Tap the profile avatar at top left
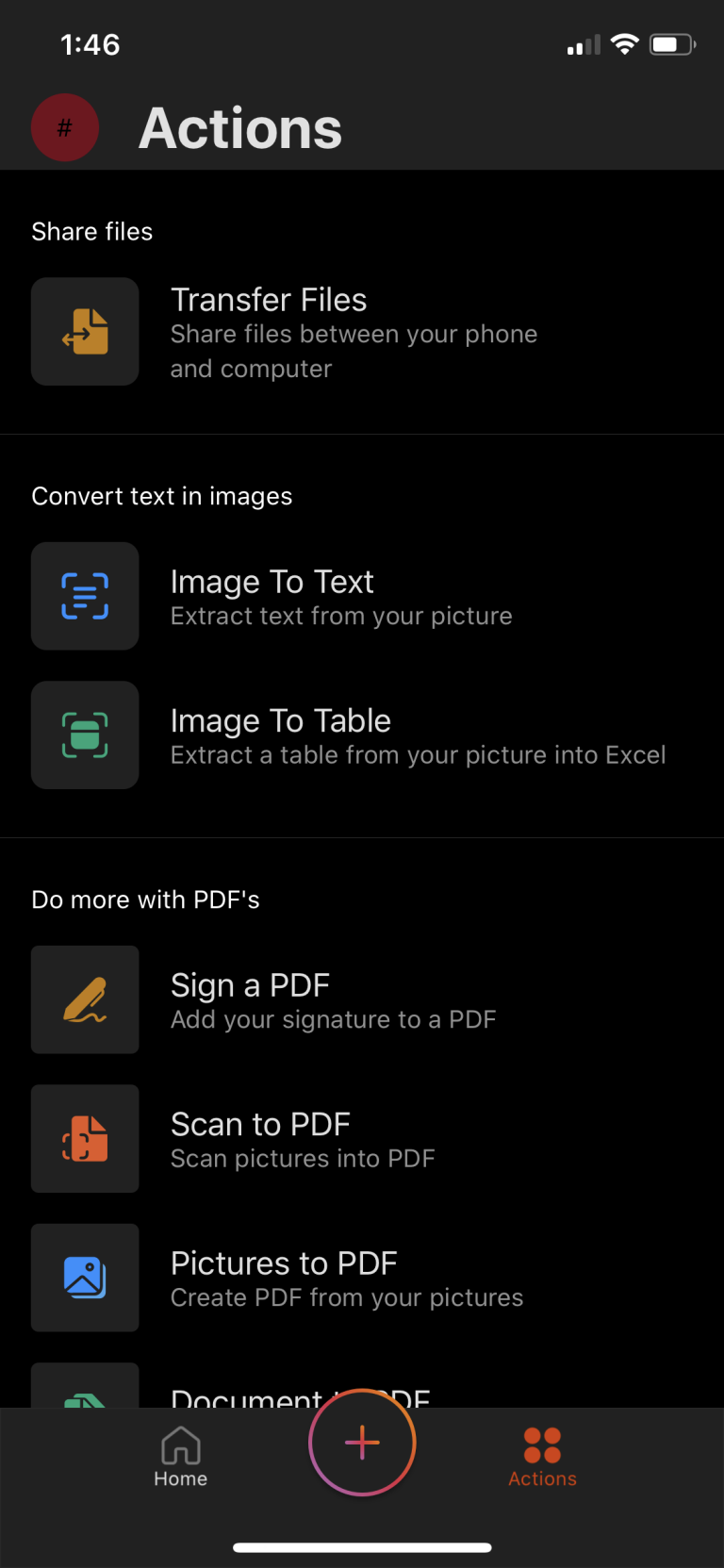Image resolution: width=724 pixels, height=1568 pixels. click(65, 127)
